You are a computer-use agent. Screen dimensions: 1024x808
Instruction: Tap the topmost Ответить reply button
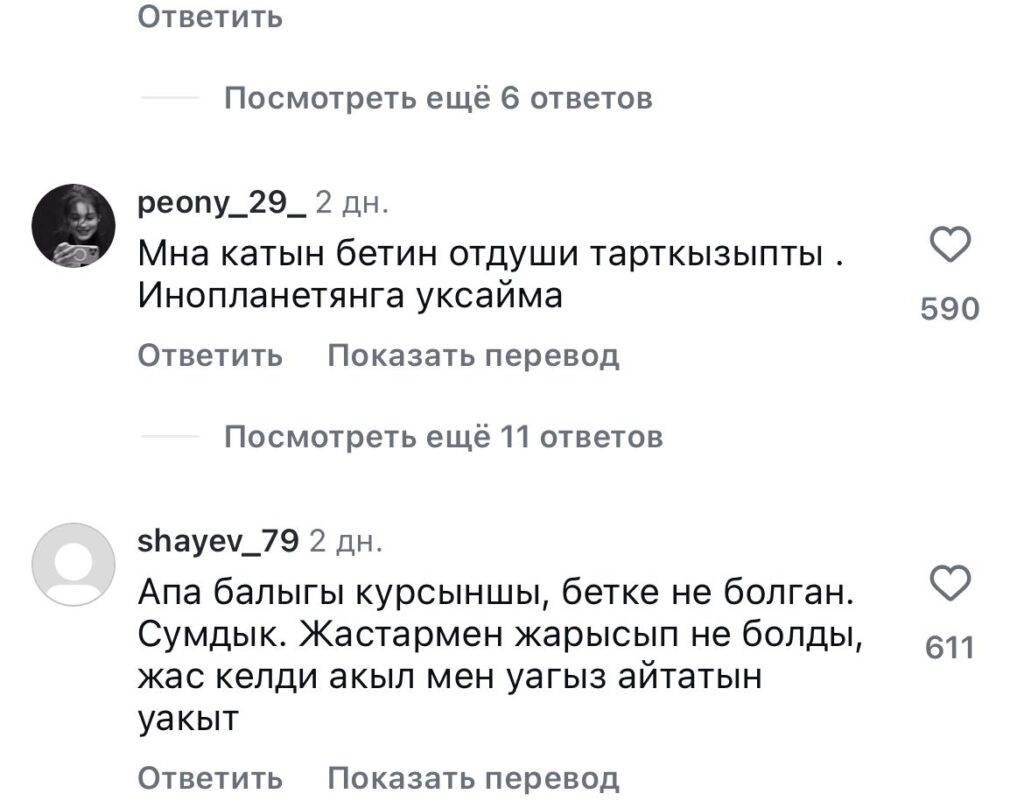[209, 17]
